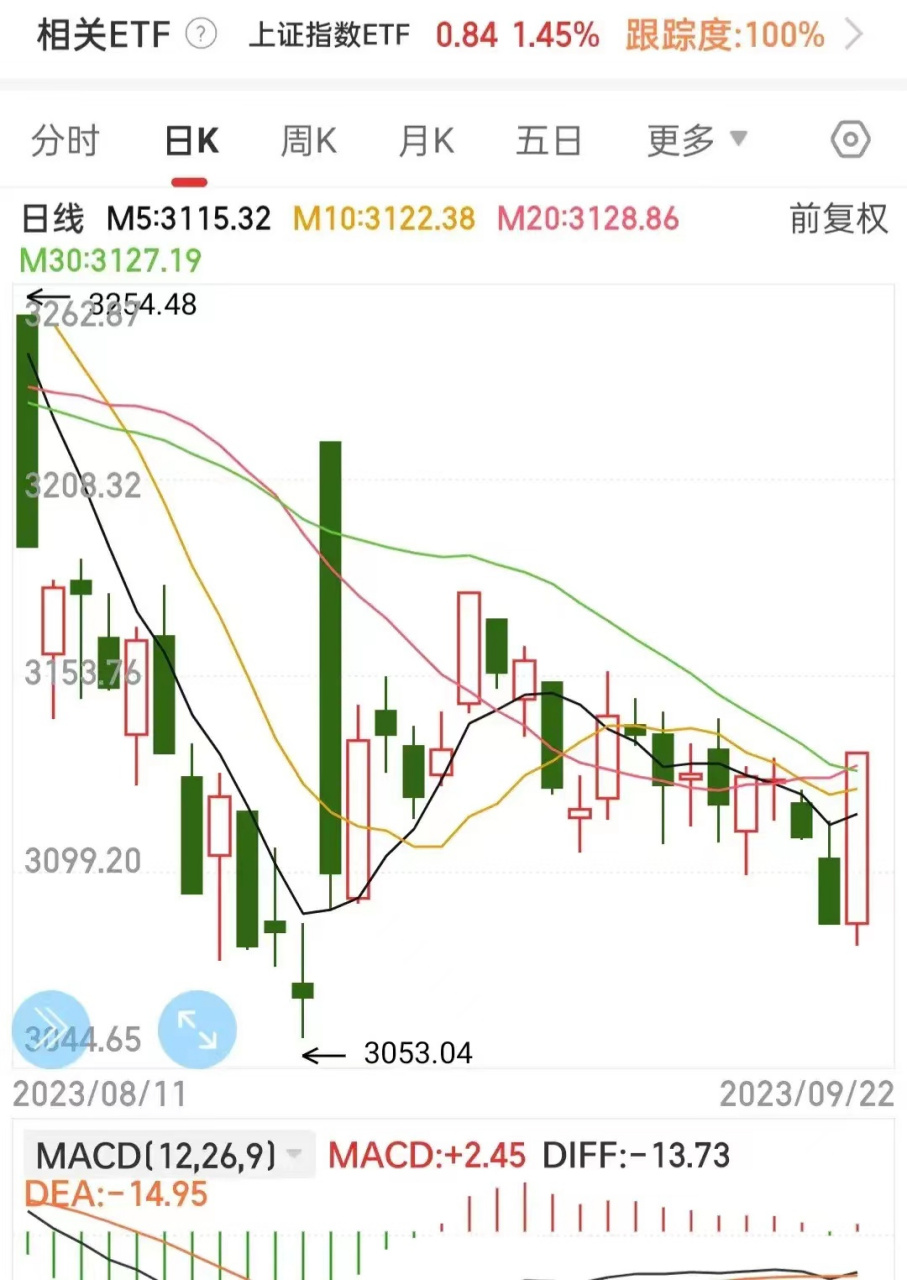The image size is (907, 1280).
Task: Open fullscreen chart with the expand icon
Action: pos(196,1028)
